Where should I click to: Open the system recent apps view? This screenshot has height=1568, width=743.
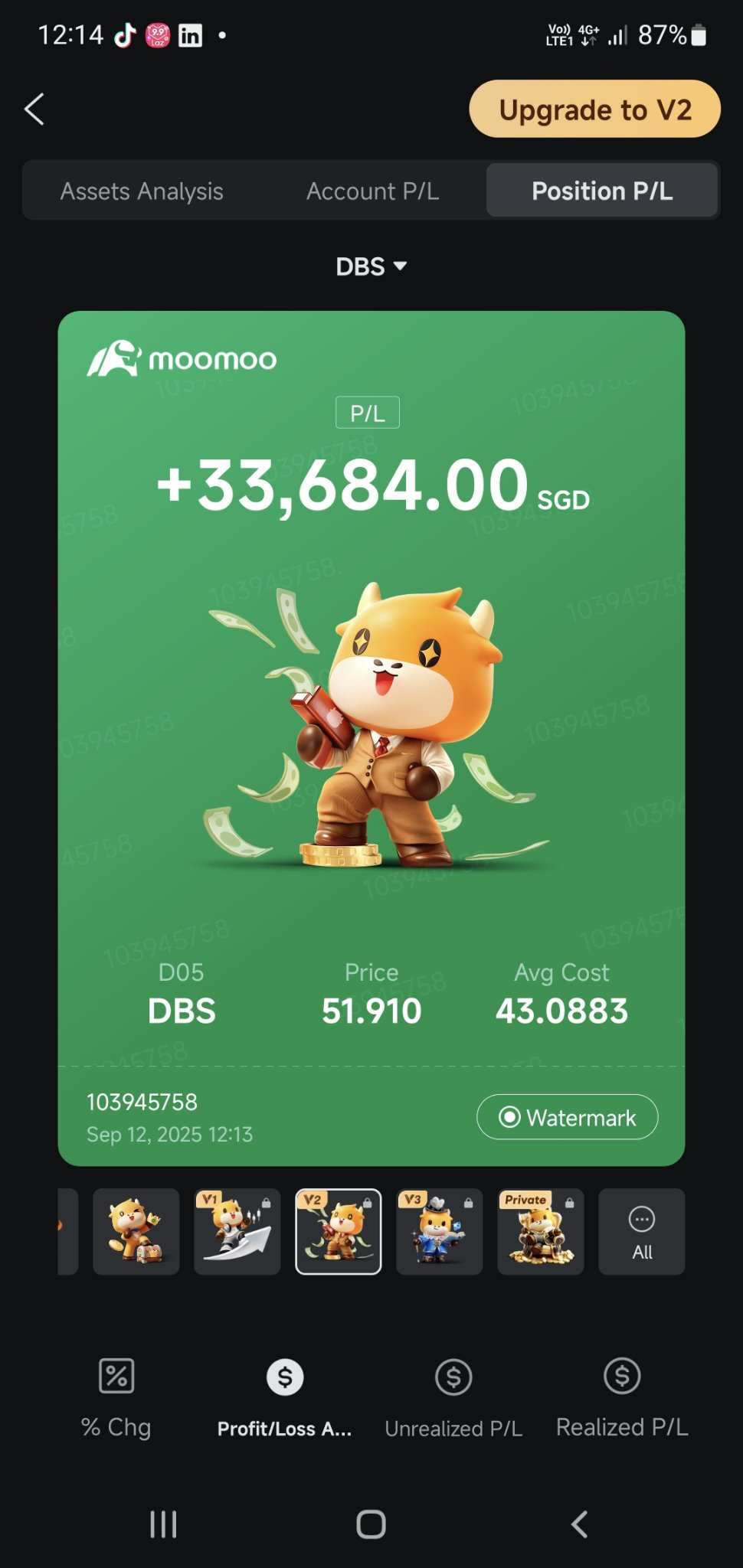click(x=163, y=1524)
